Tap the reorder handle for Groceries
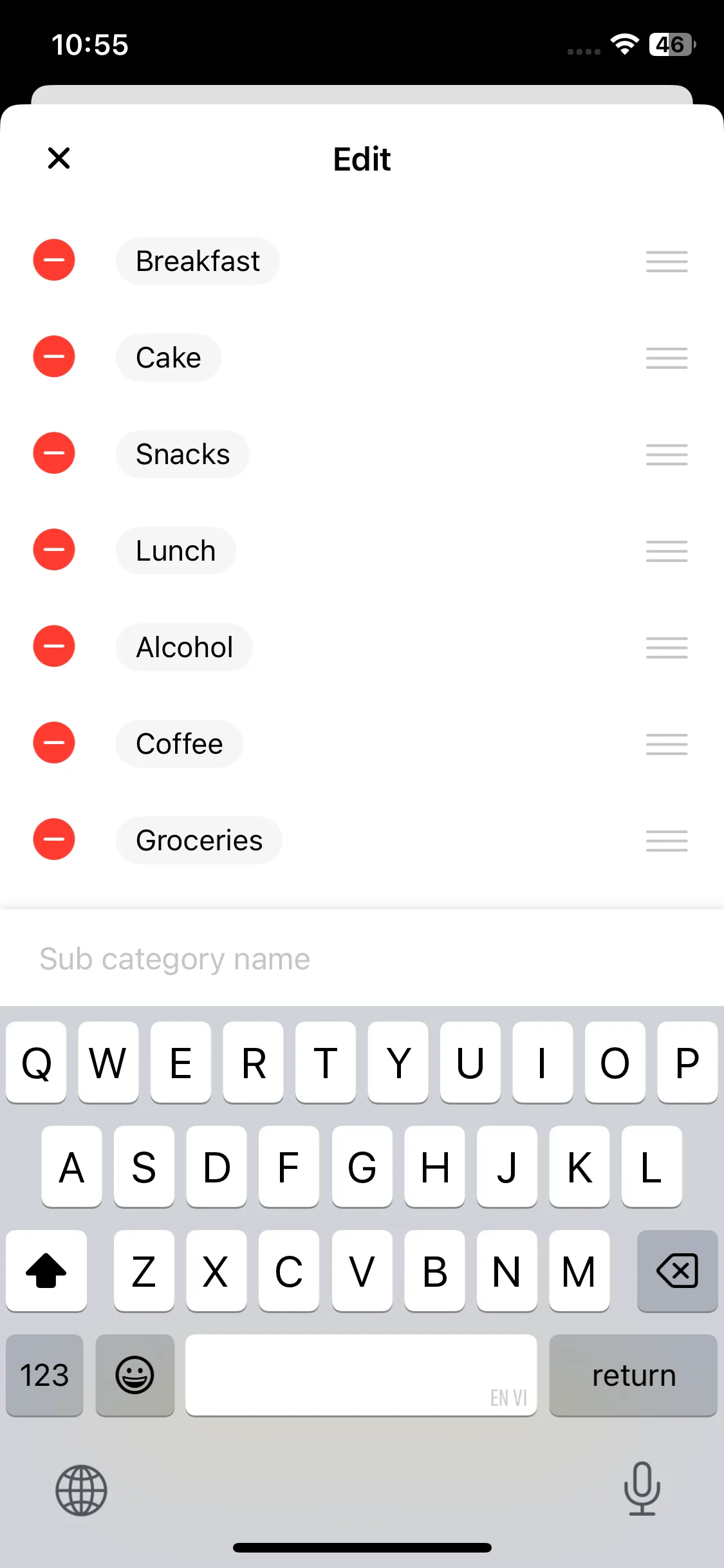The height and width of the screenshot is (1568, 724). pos(667,841)
